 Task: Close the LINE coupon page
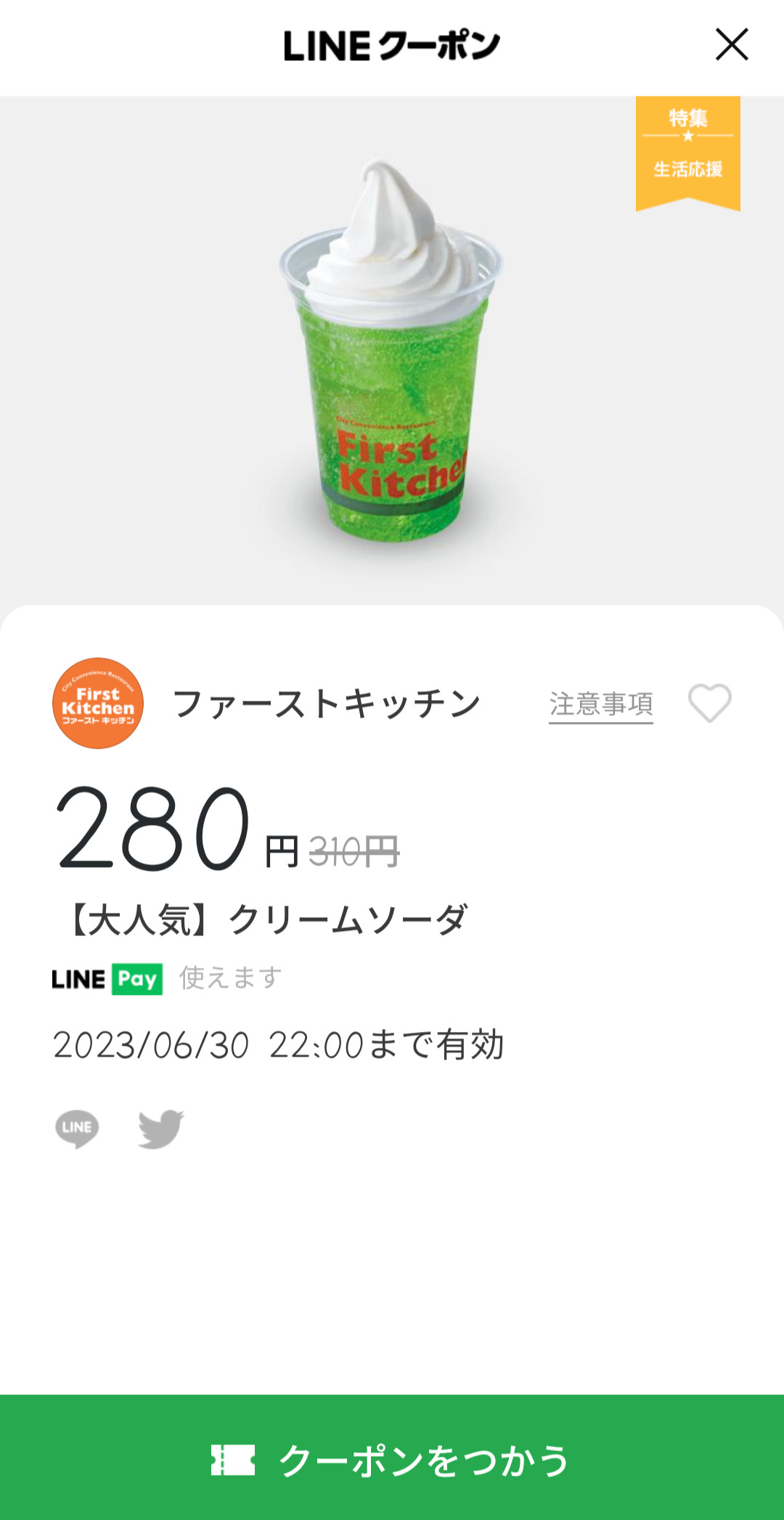pos(731,44)
